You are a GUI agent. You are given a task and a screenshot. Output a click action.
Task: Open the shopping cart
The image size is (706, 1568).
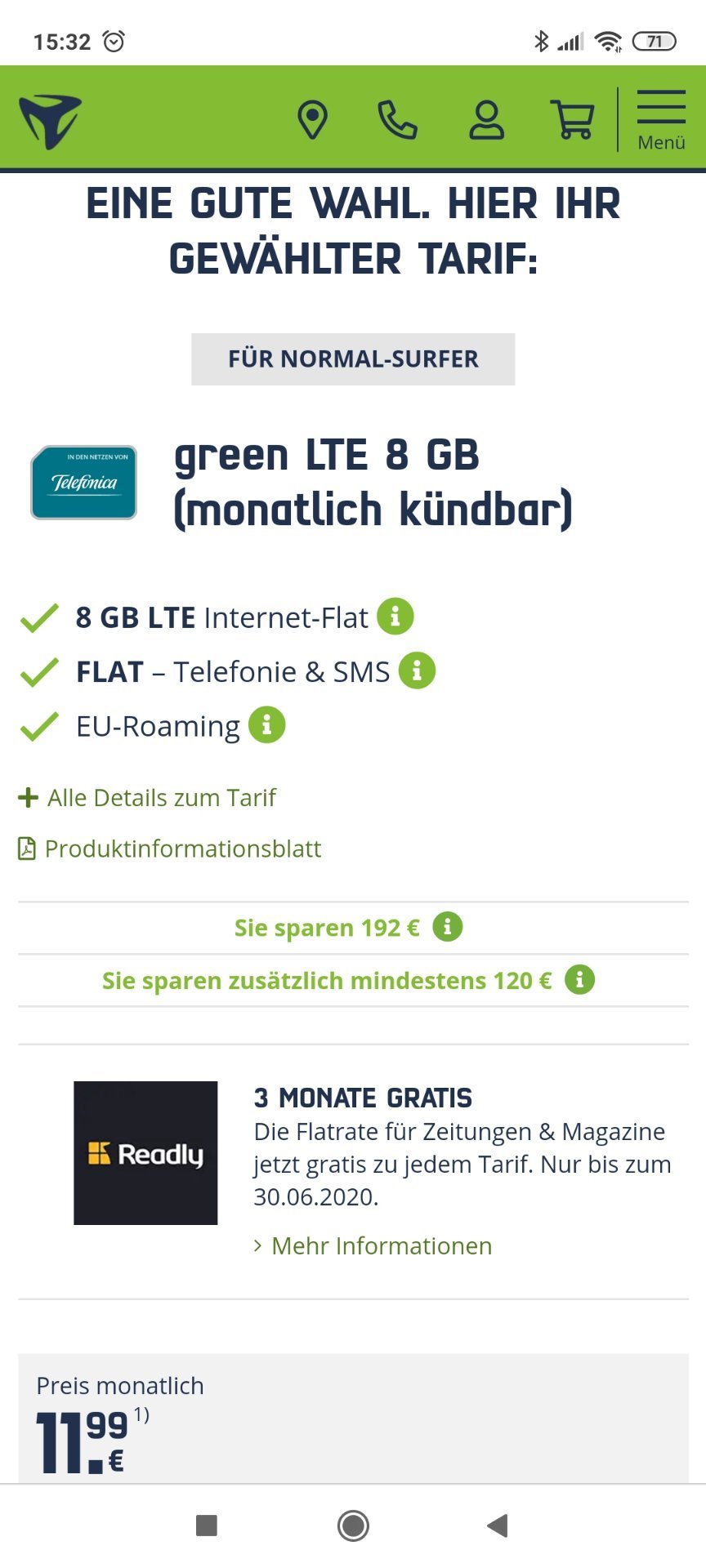pos(573,120)
